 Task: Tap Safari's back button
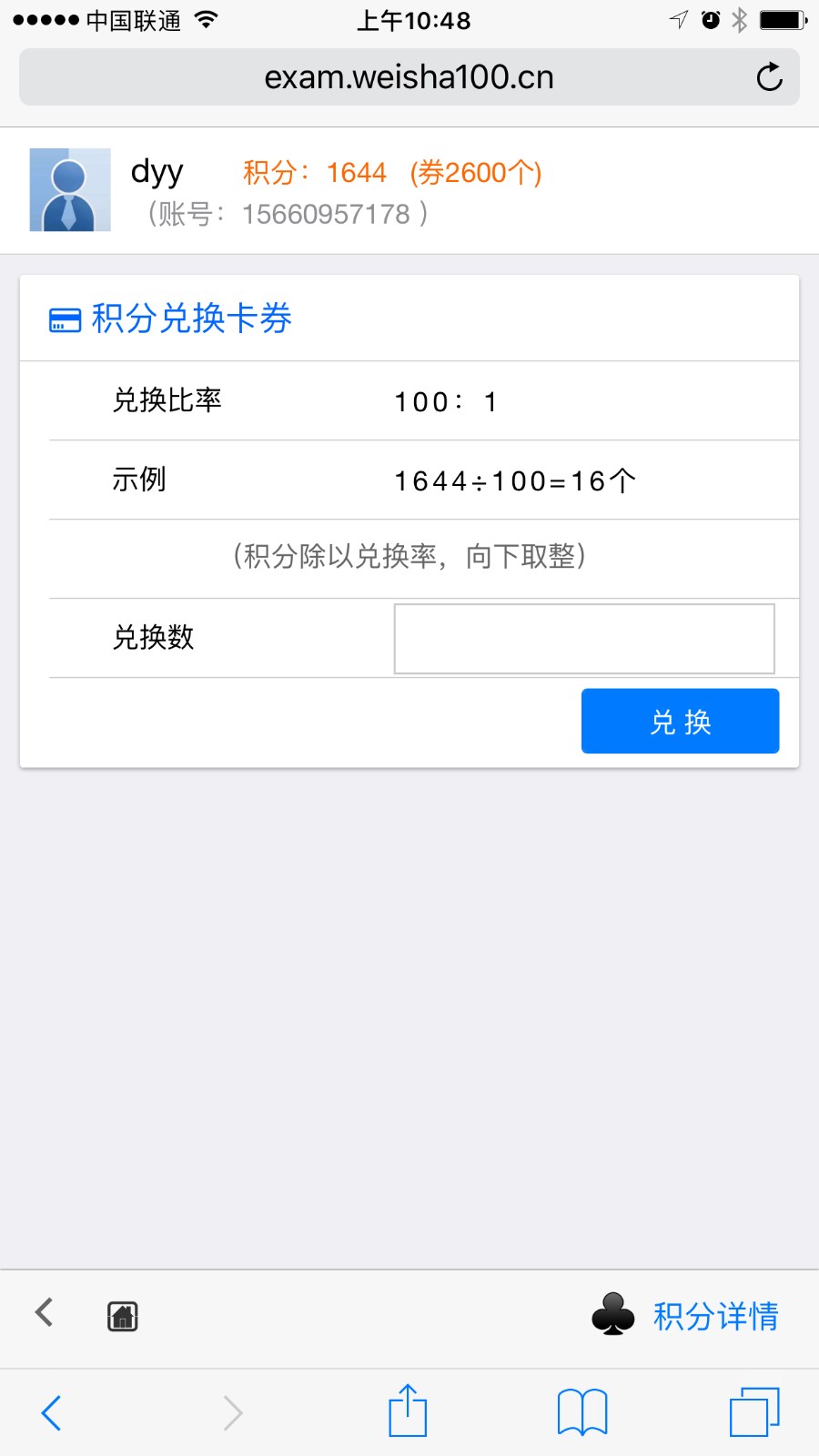point(52,1412)
